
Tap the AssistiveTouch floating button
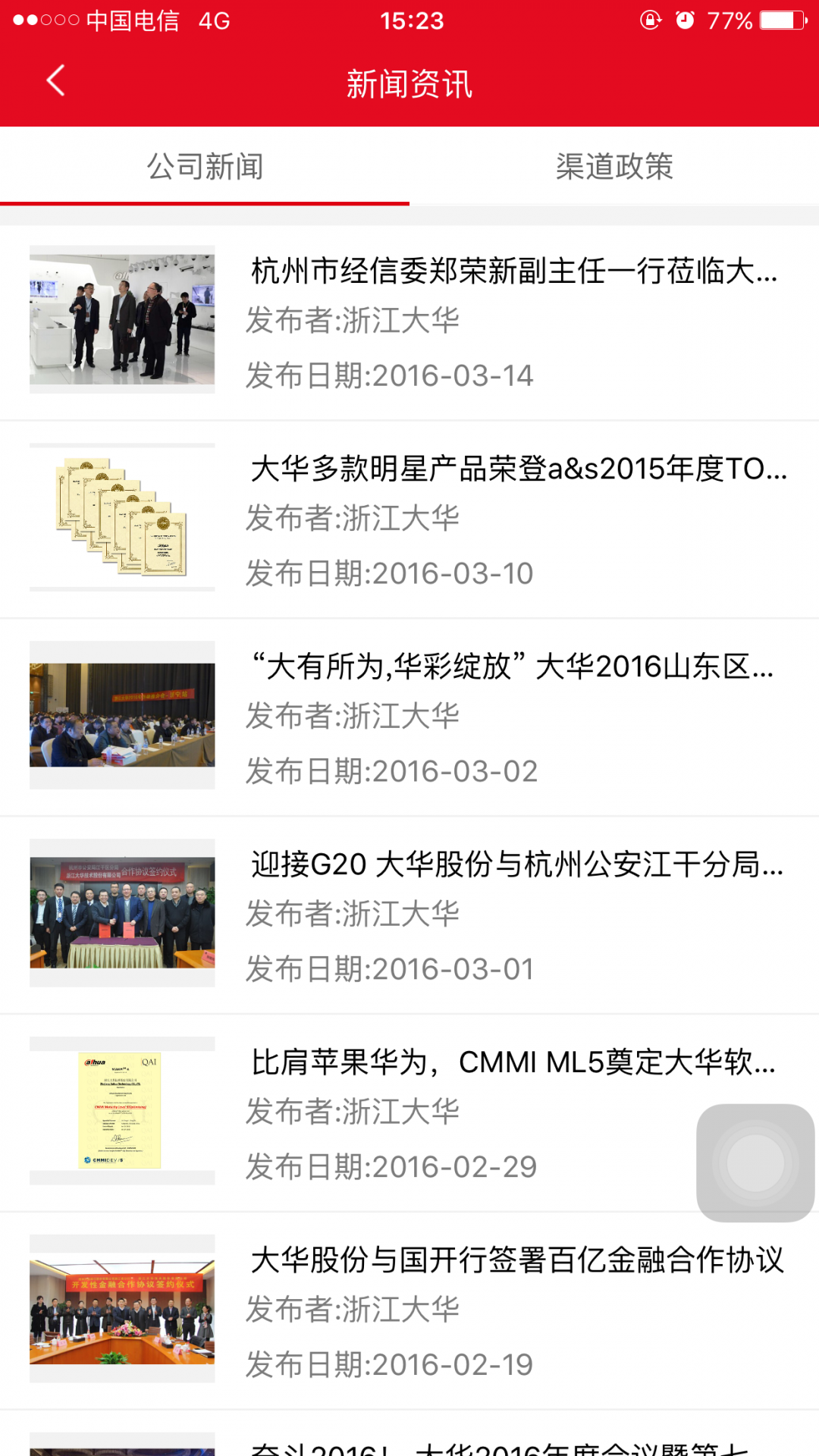(x=755, y=1163)
